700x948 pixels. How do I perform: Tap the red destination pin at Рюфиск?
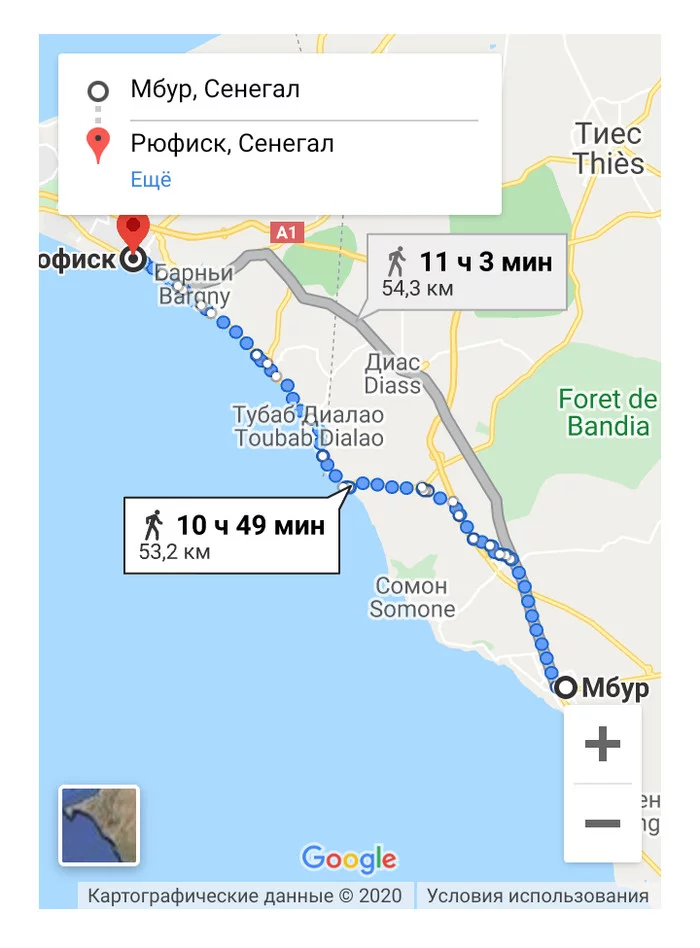pyautogui.click(x=133, y=235)
